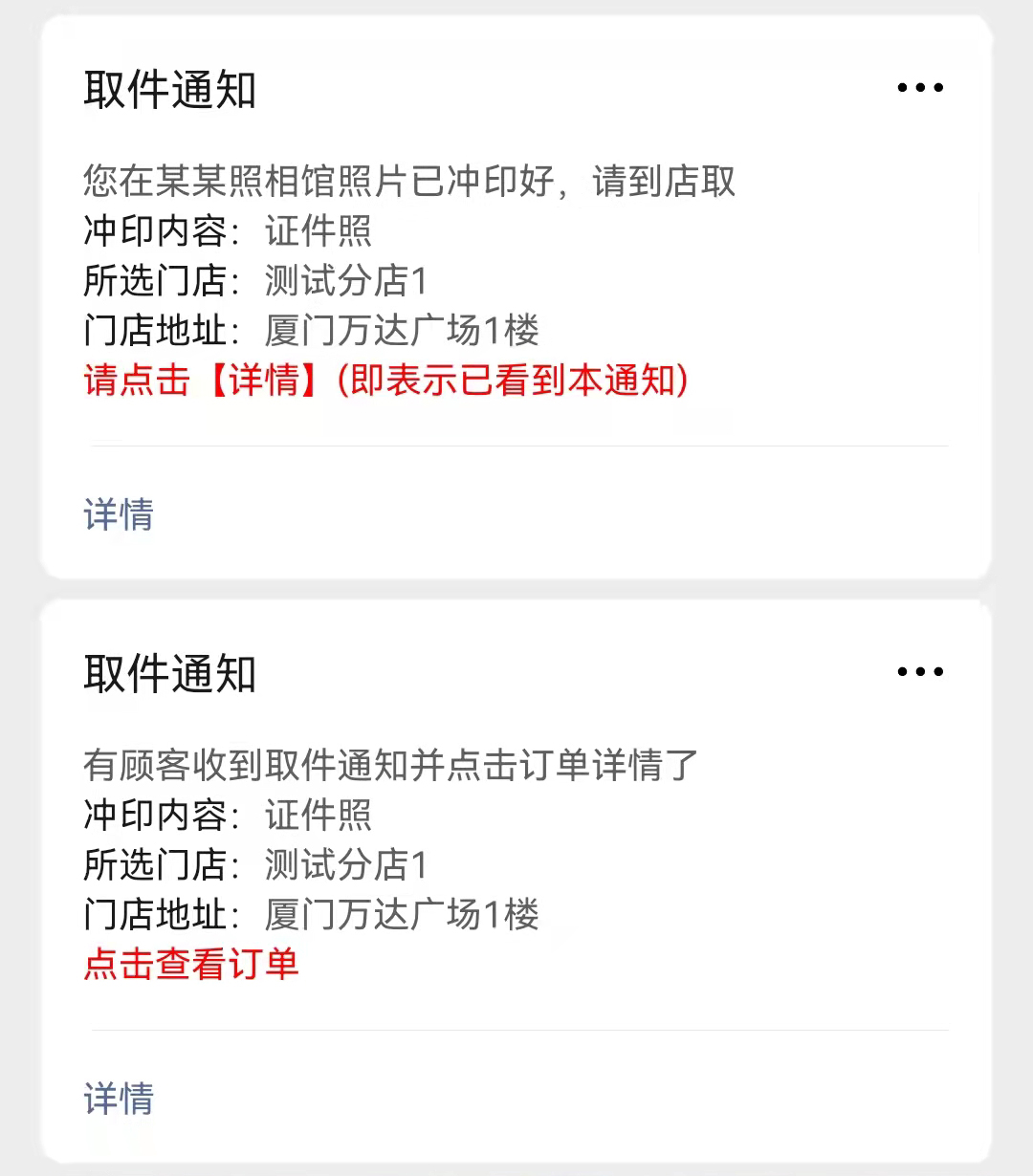Screen dimensions: 1033x1176
Task: Open the overflow menu on the 有顾客收到取件通知 card
Action: [920, 672]
